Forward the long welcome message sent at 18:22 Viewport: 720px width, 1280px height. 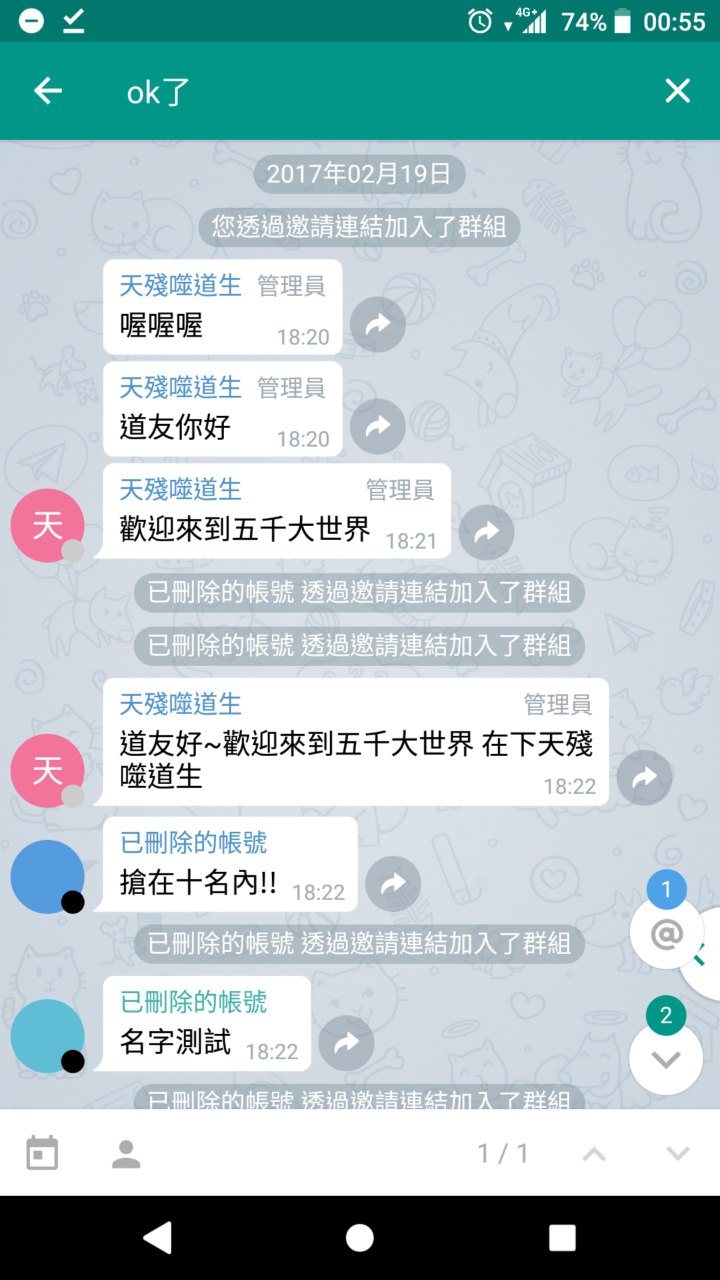point(644,777)
